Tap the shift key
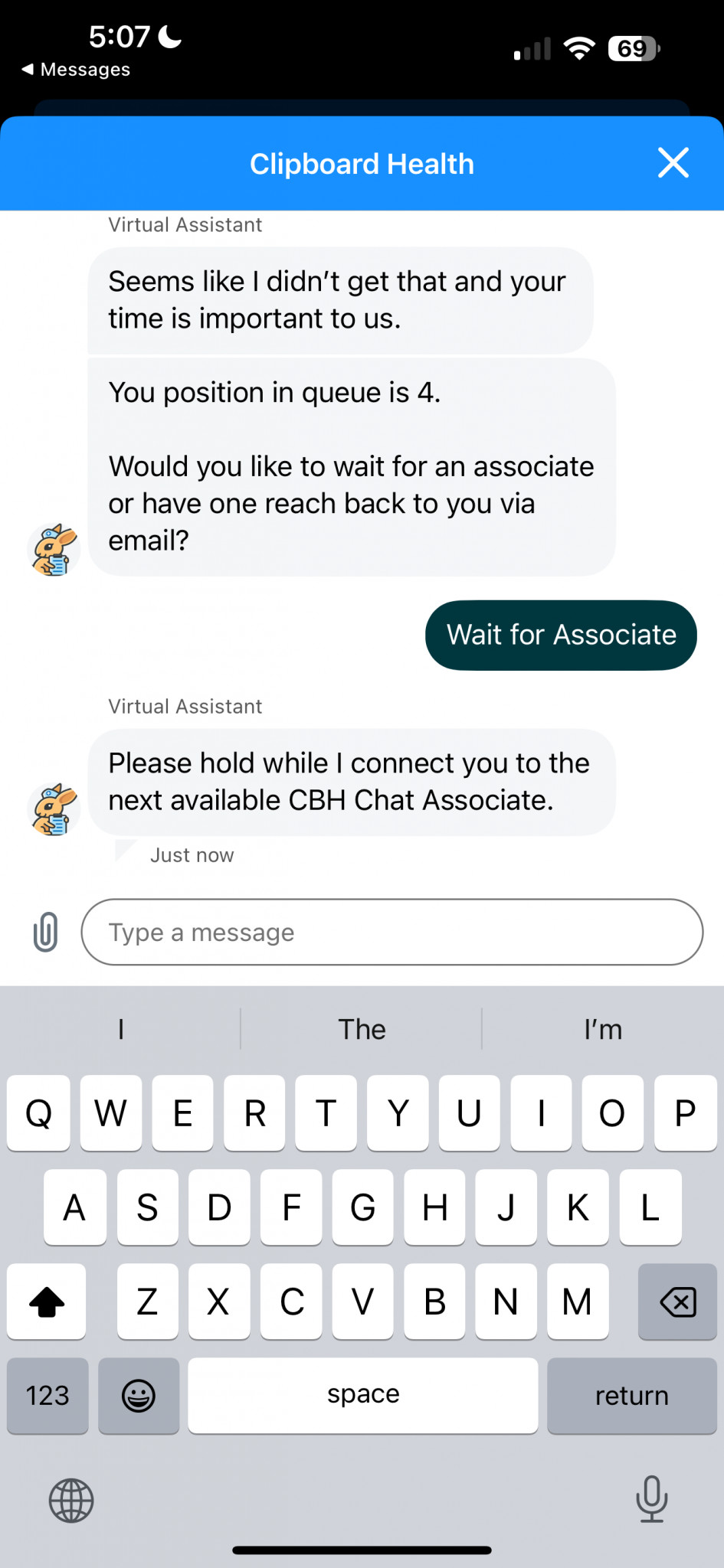This screenshot has width=724, height=1568. click(47, 1302)
